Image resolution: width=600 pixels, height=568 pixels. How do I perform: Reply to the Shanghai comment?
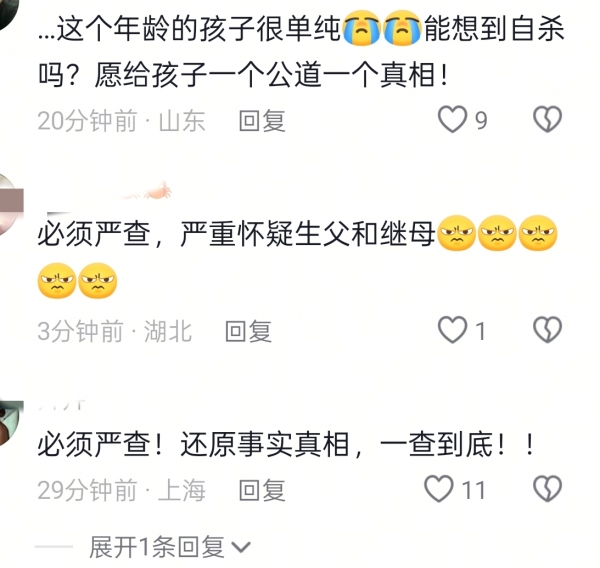262,490
